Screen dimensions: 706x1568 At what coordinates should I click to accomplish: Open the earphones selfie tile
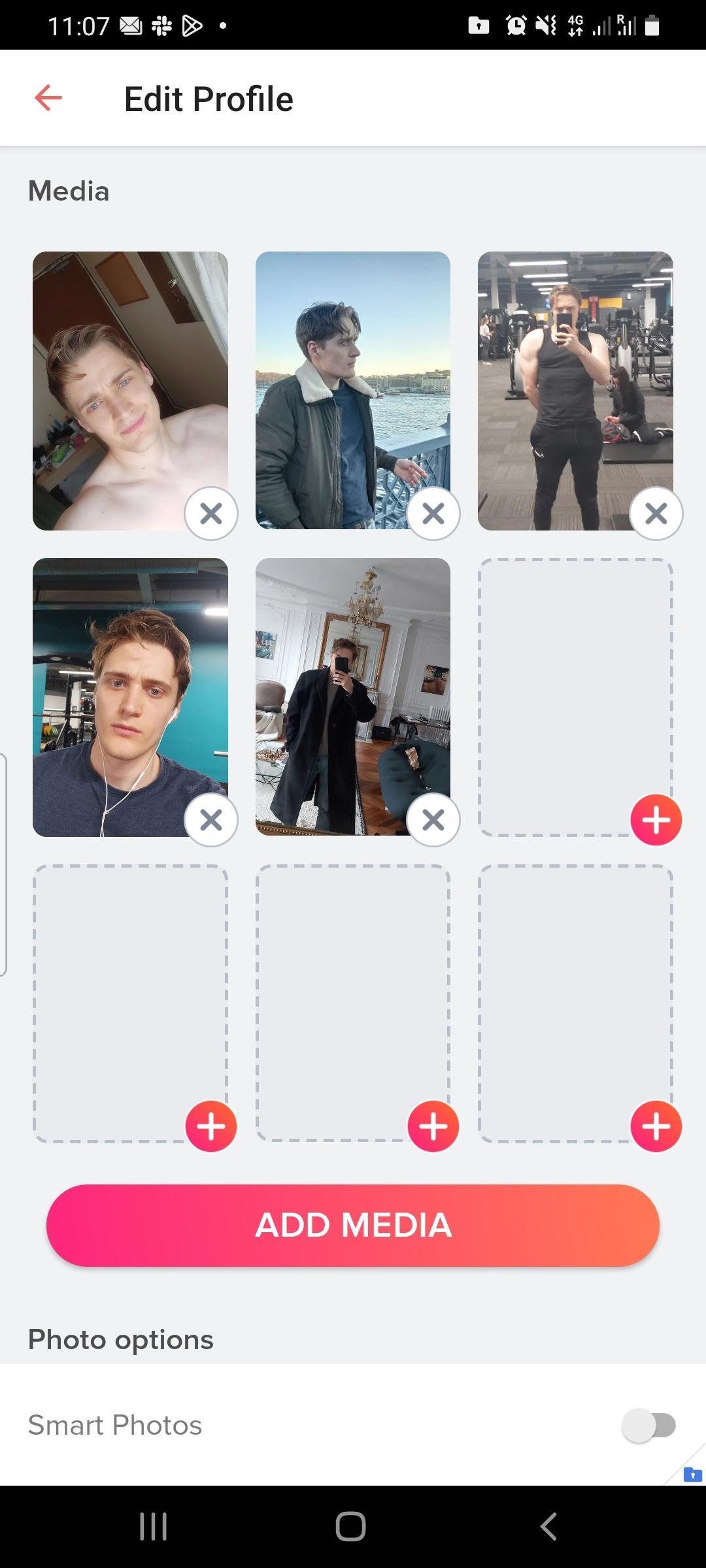click(130, 696)
